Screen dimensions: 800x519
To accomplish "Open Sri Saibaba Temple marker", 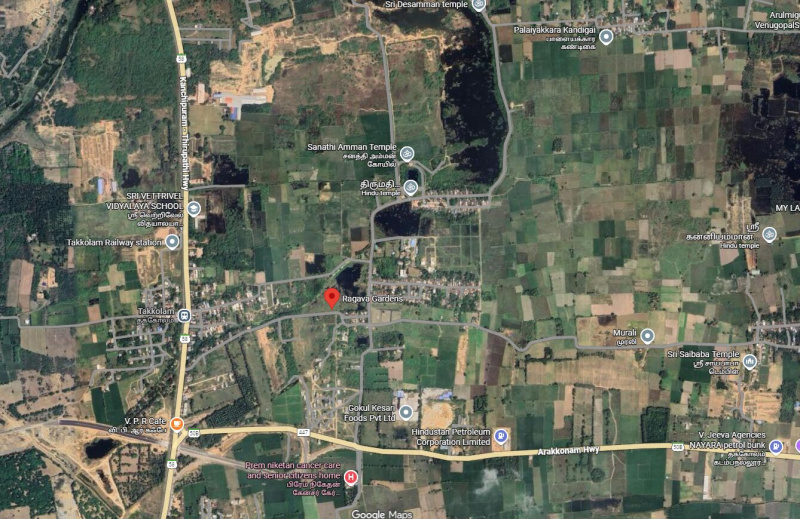I will coord(749,361).
